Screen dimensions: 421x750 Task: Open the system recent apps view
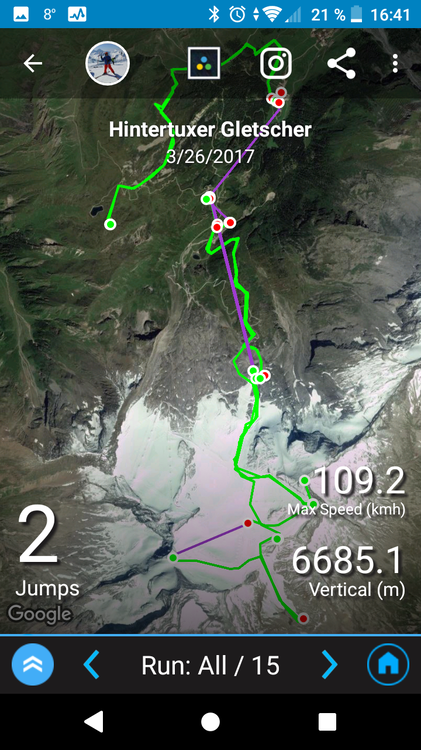327,722
